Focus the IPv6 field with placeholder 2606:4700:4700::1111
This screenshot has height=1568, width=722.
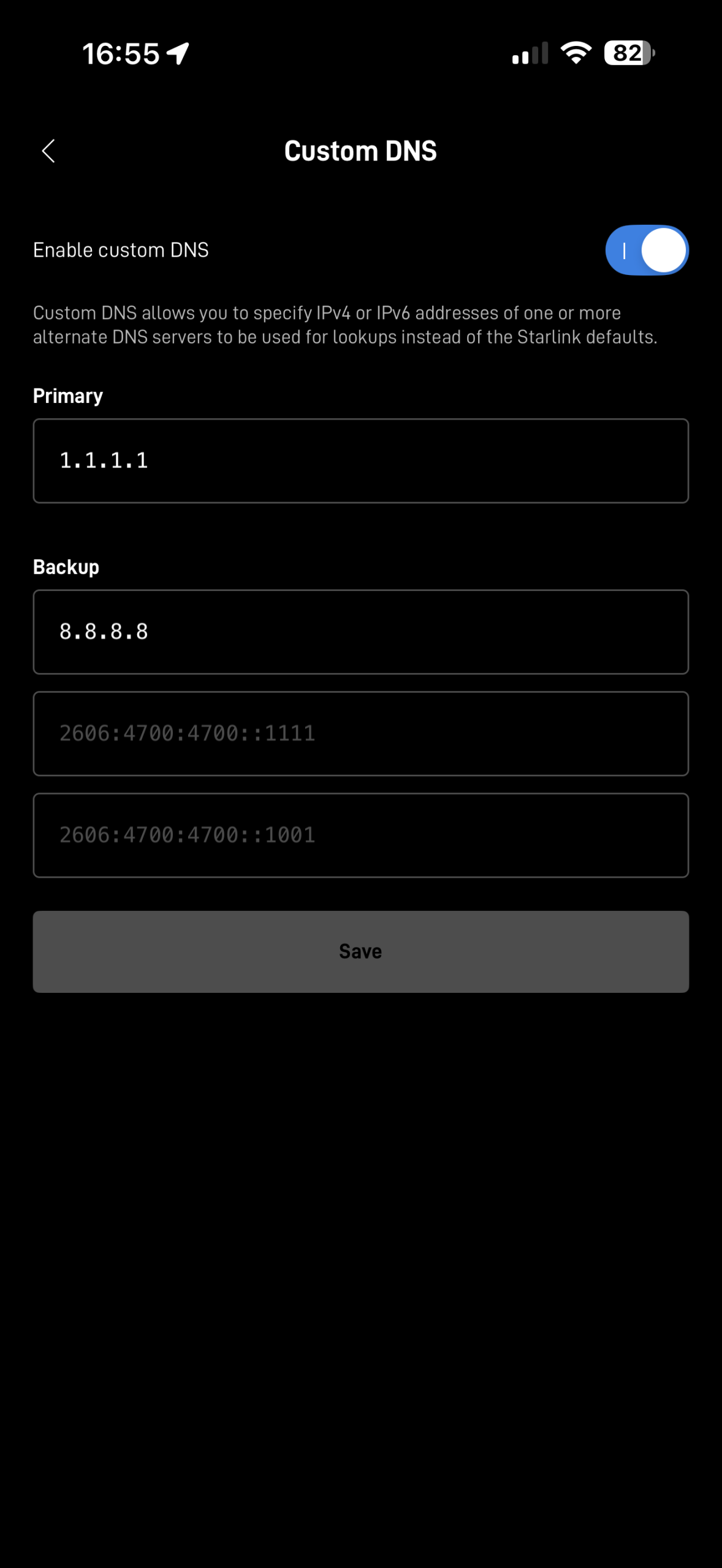tap(360, 733)
